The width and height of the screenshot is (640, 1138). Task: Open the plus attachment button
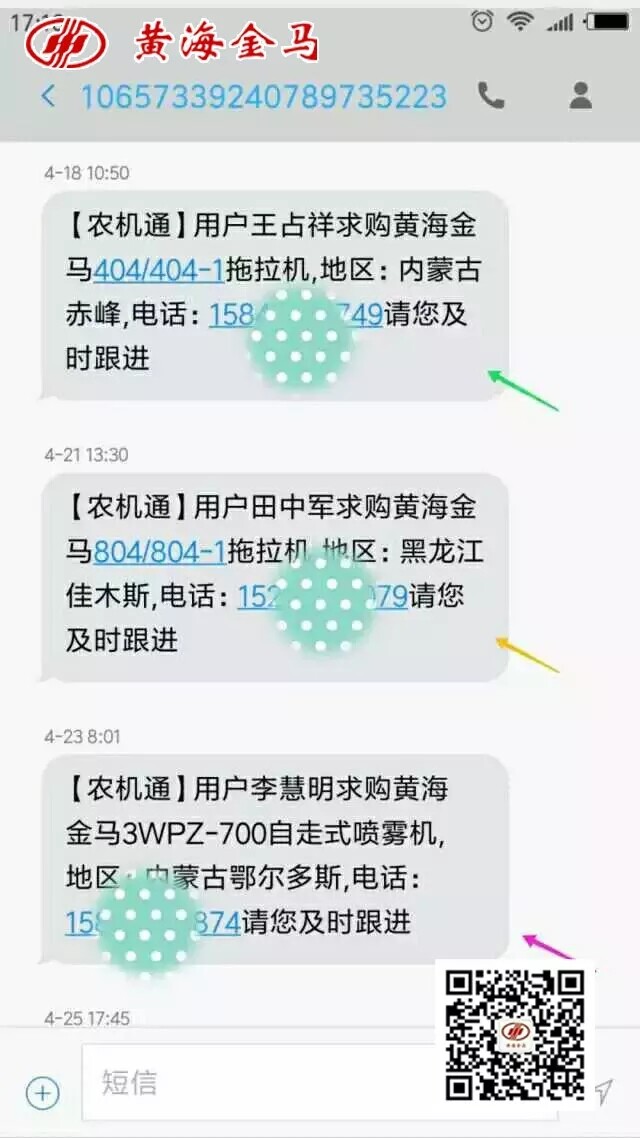click(42, 1093)
